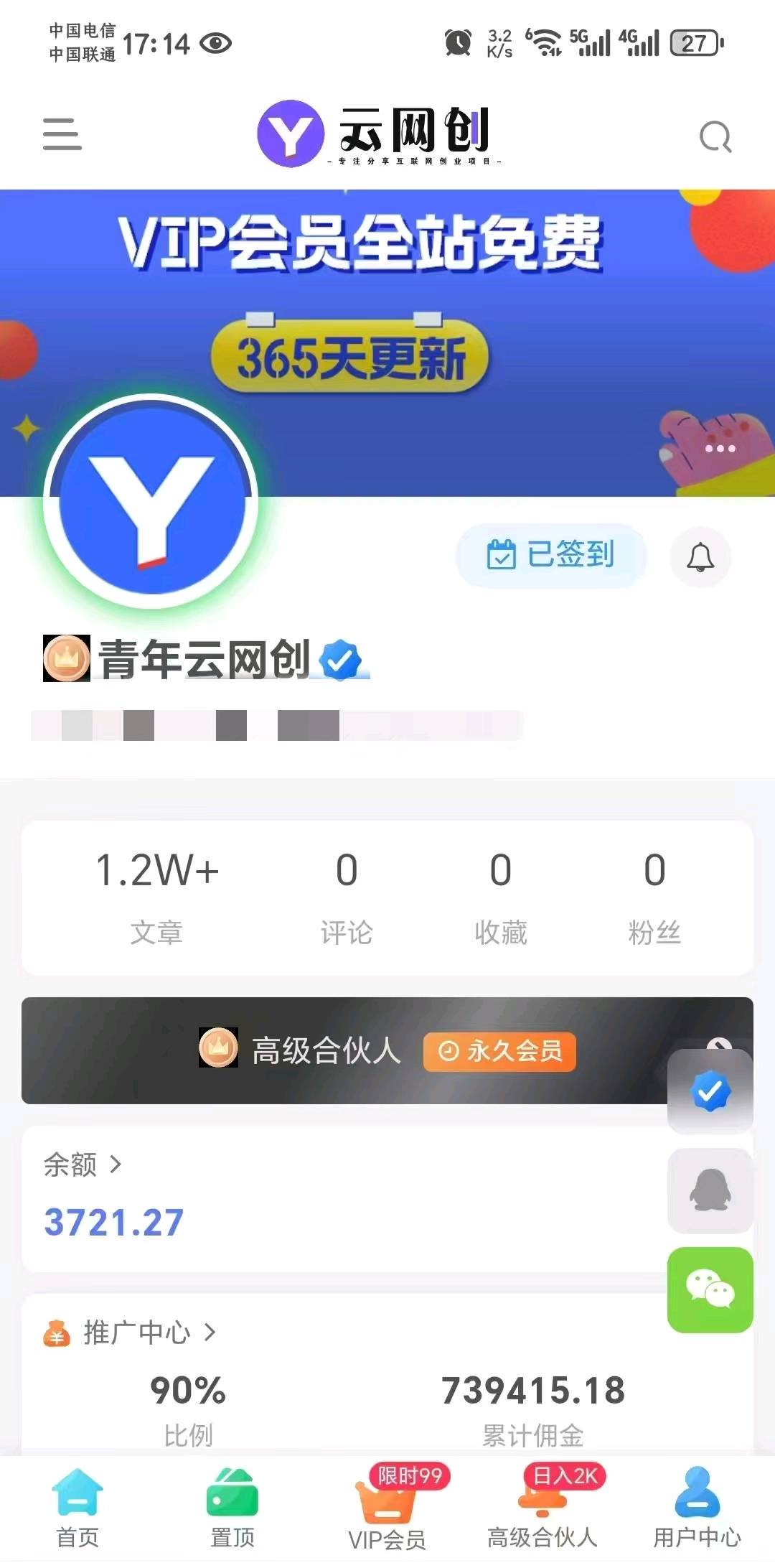This screenshot has width=775, height=1568.
Task: Switch to the 置顶 tab
Action: [x=232, y=1509]
